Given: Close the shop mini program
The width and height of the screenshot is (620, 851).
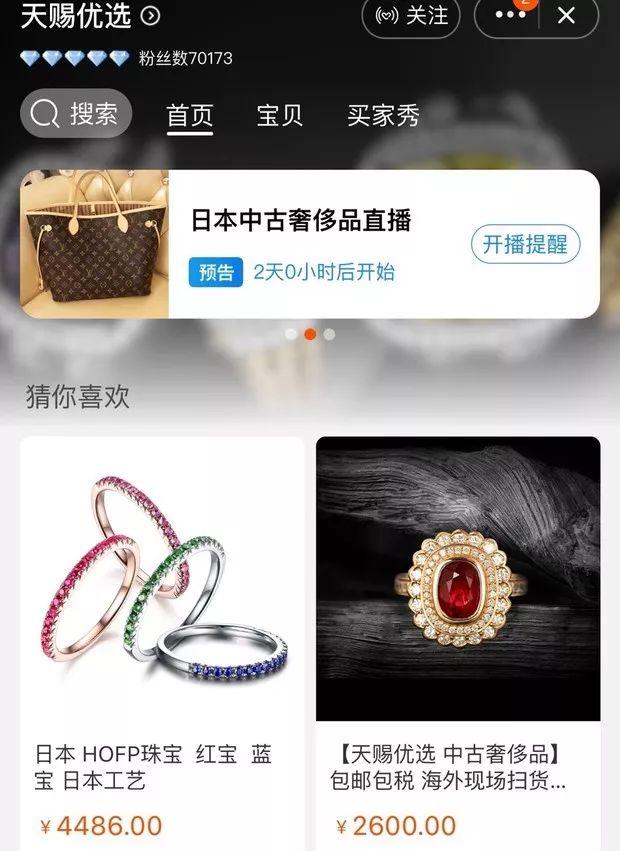Looking at the screenshot, I should pos(566,16).
